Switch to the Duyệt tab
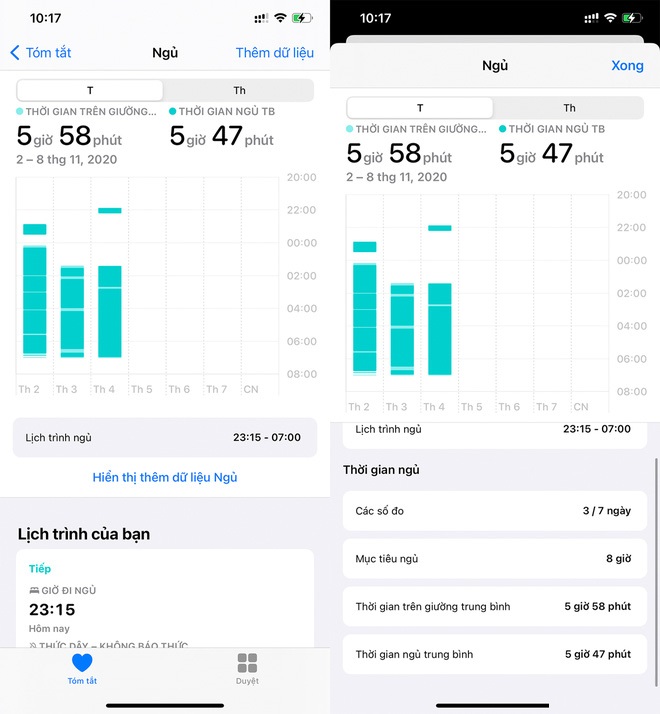This screenshot has height=714, width=660. click(247, 668)
